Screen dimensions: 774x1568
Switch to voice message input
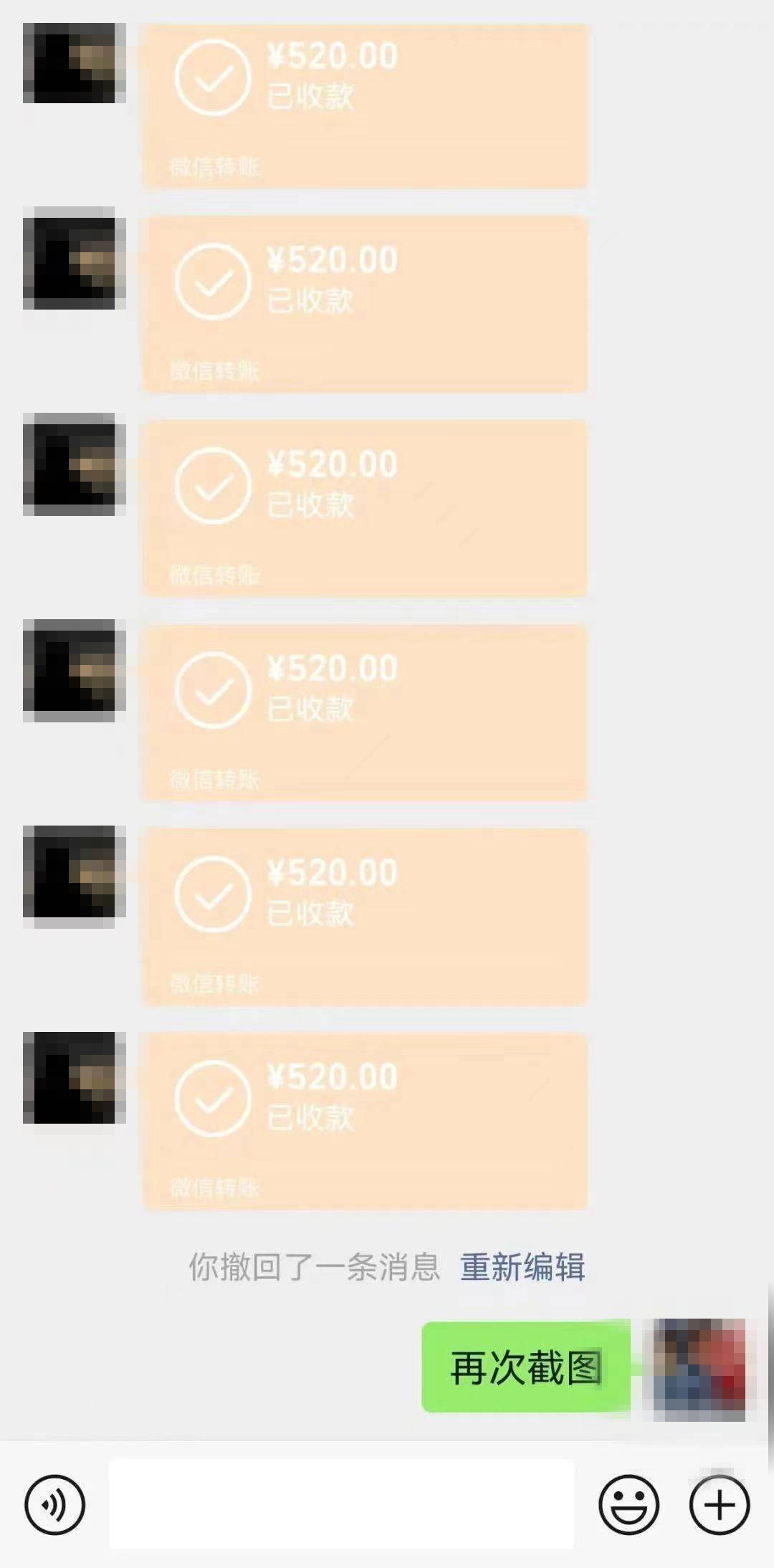click(54, 1504)
